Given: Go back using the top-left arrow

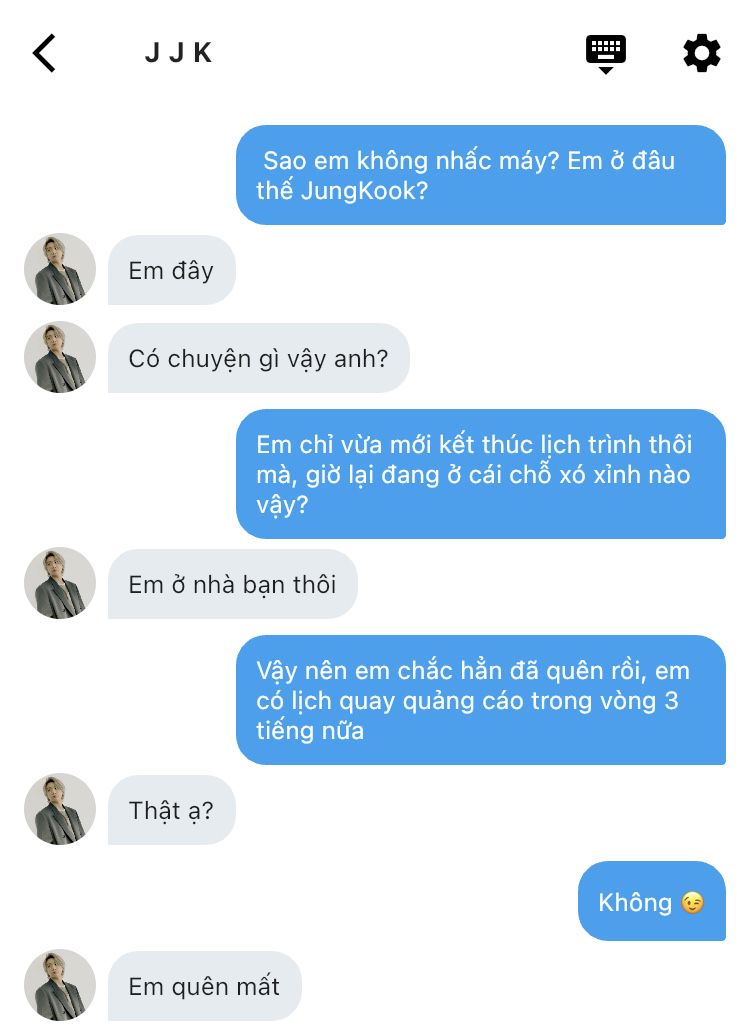Looking at the screenshot, I should coord(44,53).
